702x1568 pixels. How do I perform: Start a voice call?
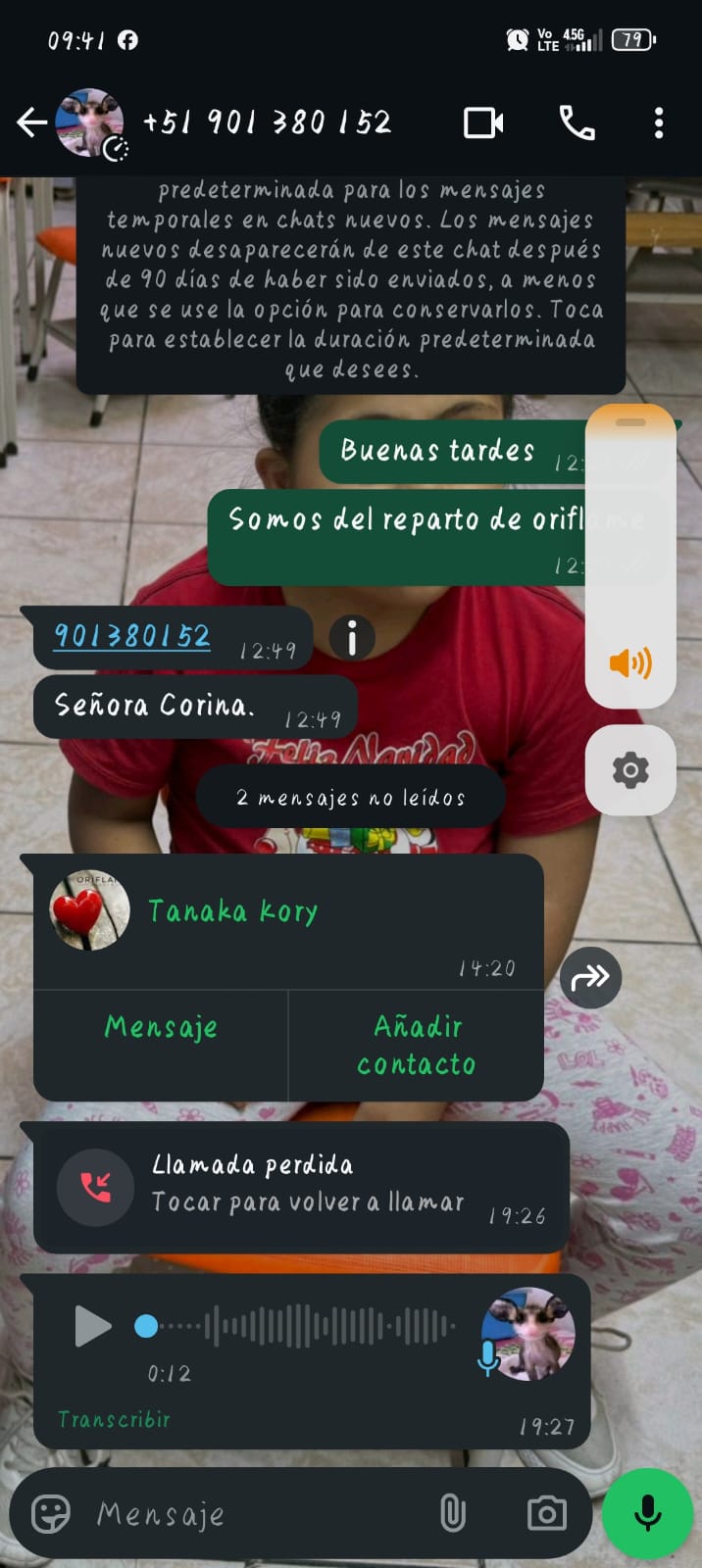tap(577, 122)
